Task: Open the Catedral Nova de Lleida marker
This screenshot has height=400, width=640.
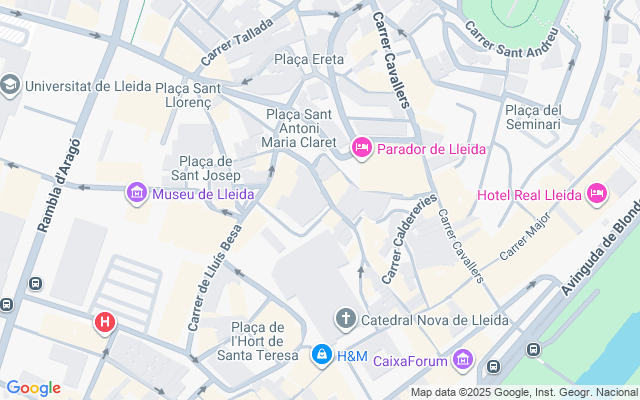Action: [x=346, y=320]
